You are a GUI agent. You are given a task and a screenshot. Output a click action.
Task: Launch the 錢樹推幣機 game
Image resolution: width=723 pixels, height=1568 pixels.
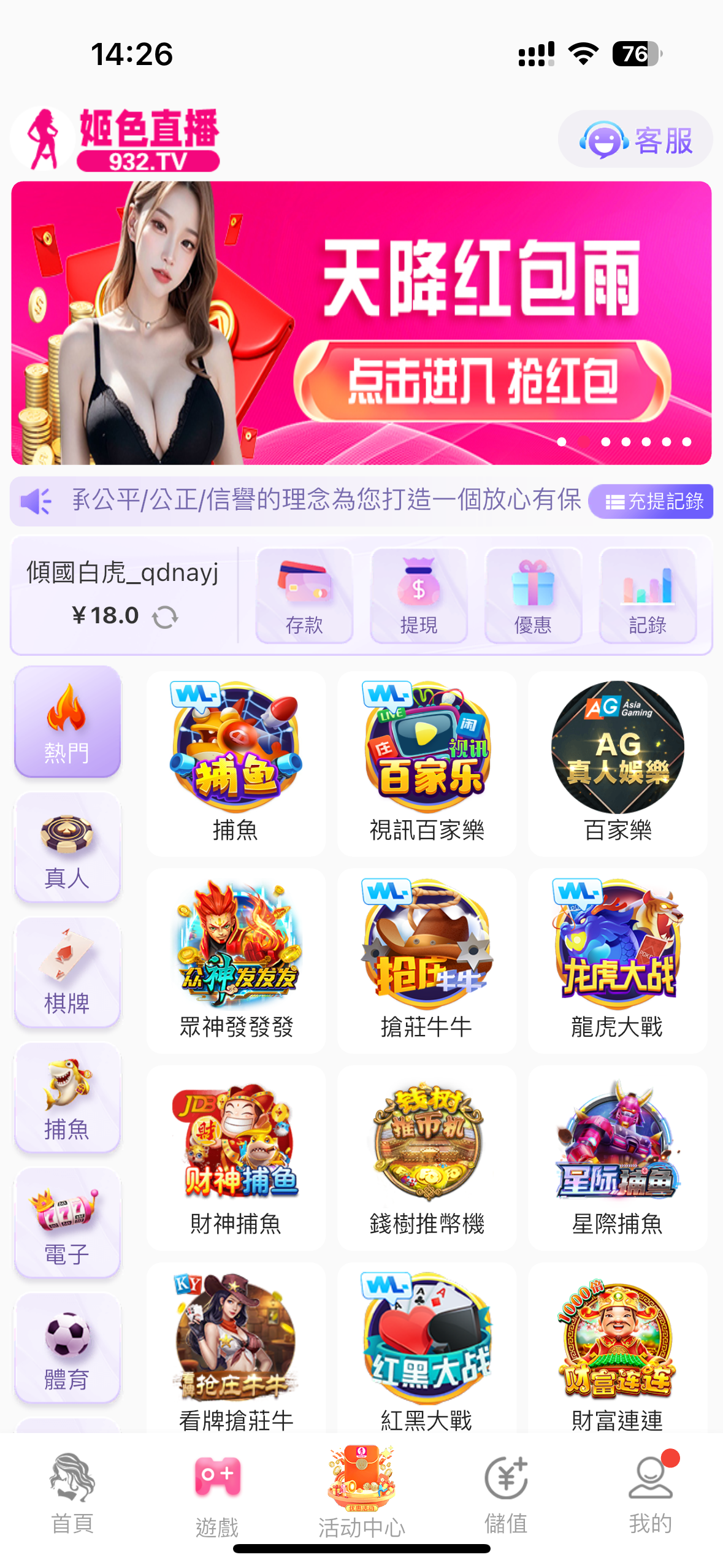tap(427, 1157)
